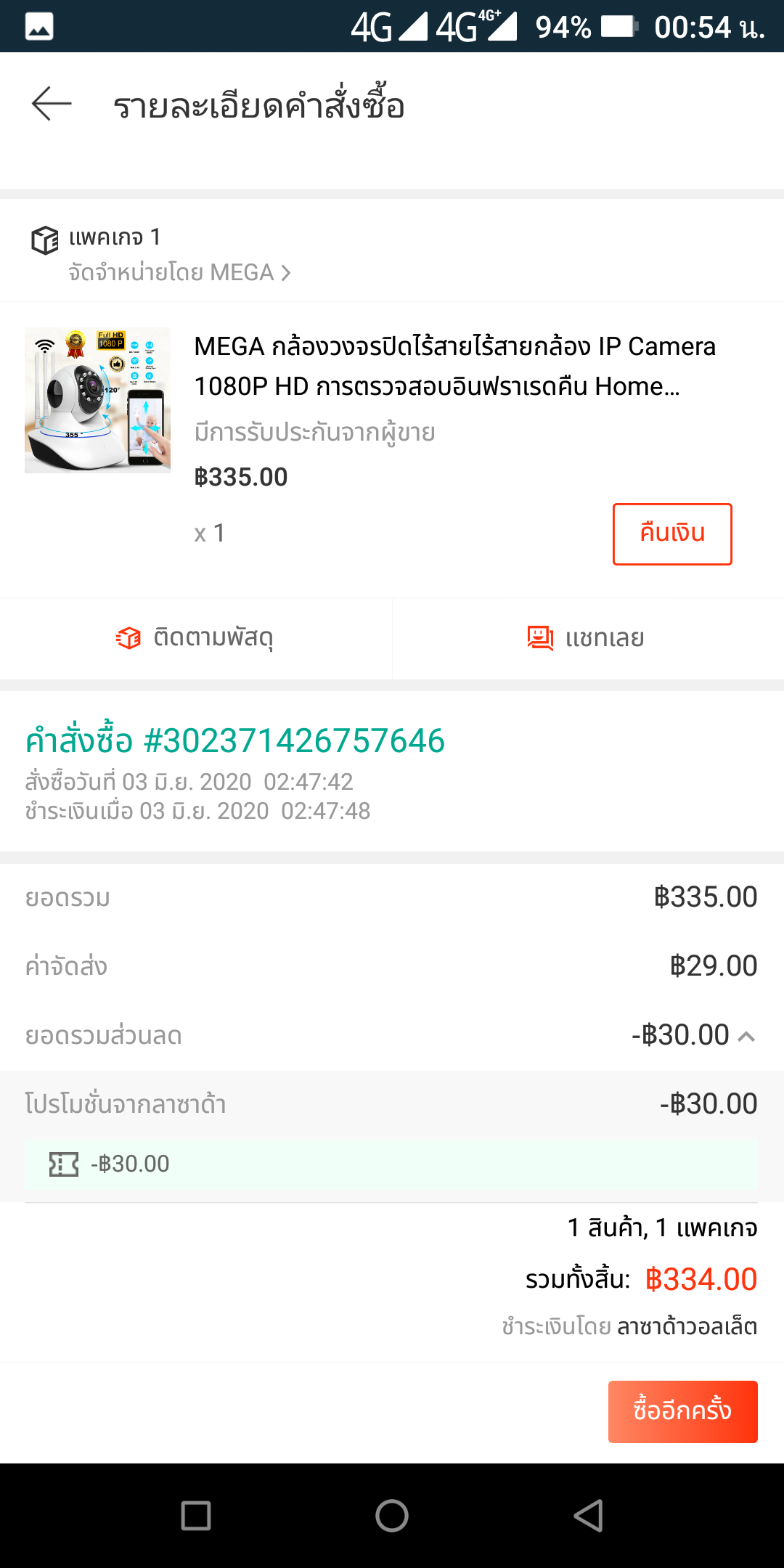Open recent apps overview
Image resolution: width=784 pixels, height=1568 pixels.
(x=196, y=1516)
